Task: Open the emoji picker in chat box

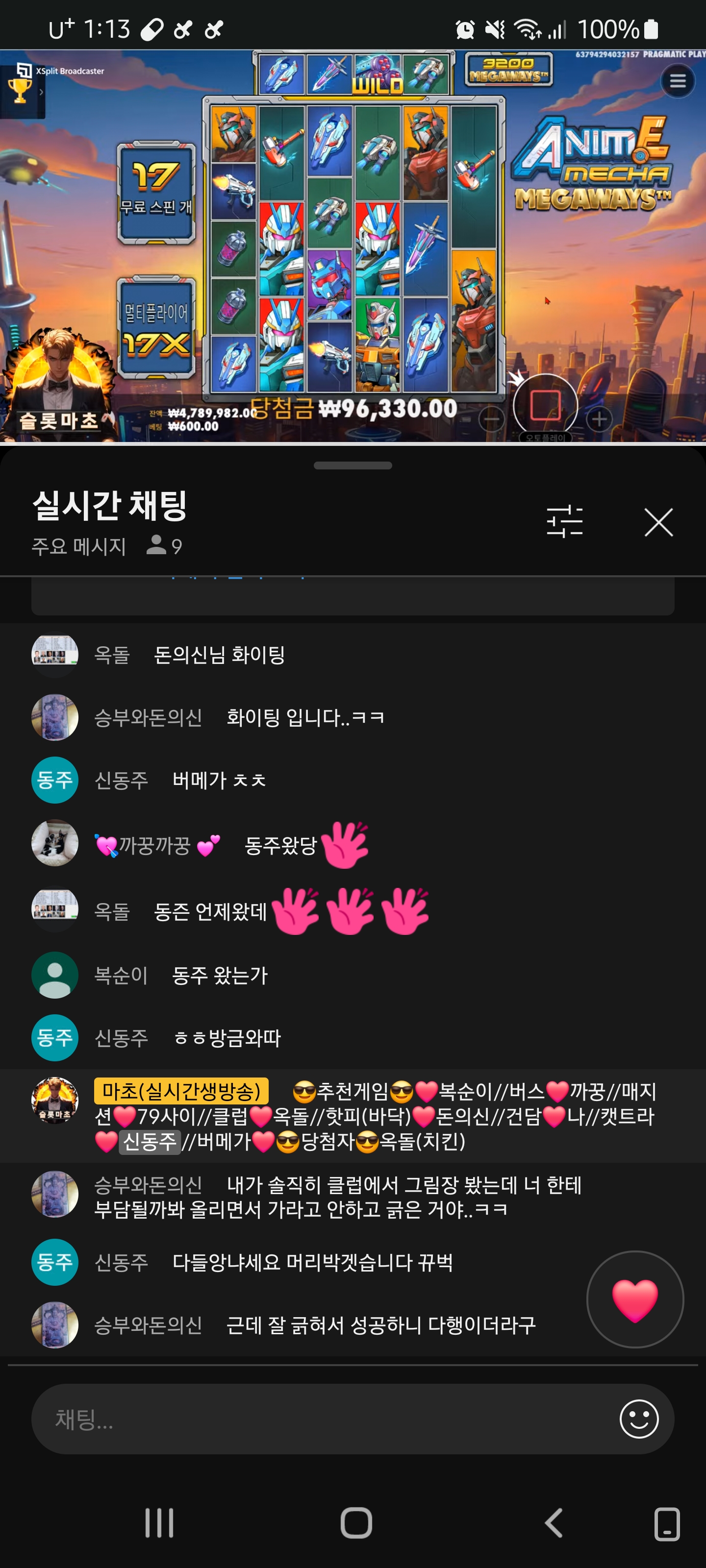Action: click(638, 1419)
